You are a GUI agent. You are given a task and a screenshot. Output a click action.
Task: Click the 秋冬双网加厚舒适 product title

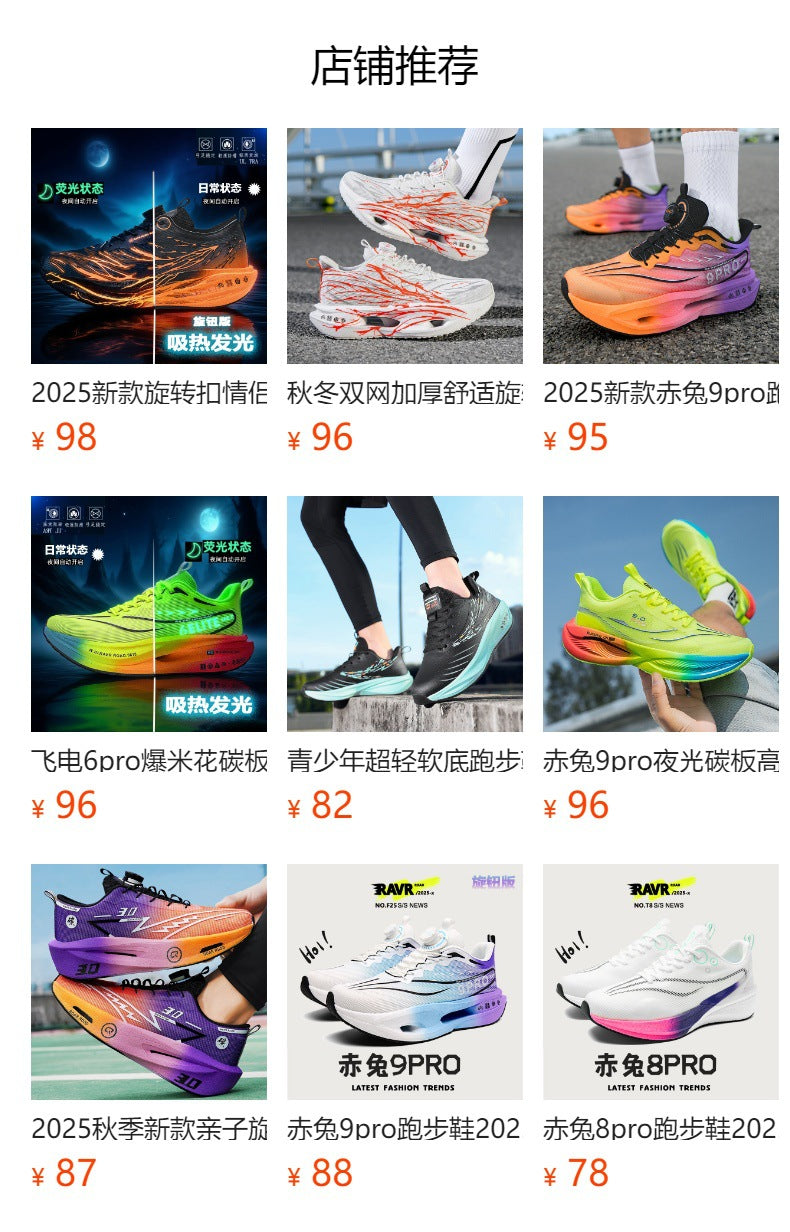pos(404,390)
